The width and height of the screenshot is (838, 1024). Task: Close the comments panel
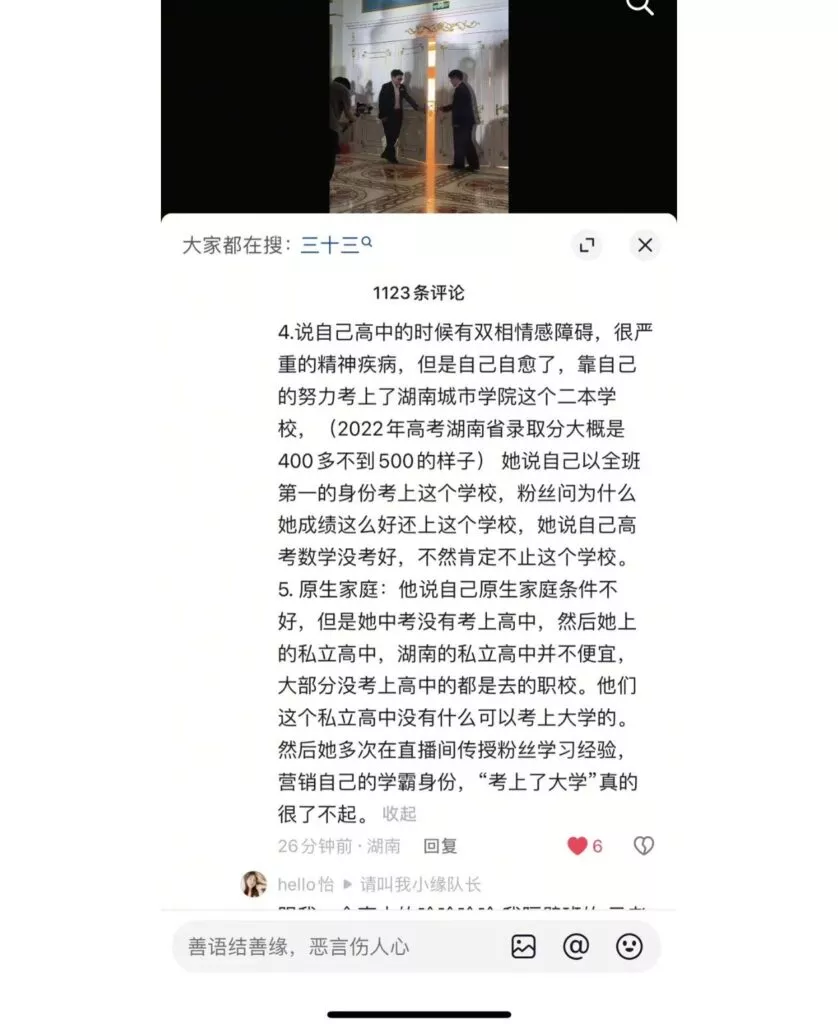point(645,245)
